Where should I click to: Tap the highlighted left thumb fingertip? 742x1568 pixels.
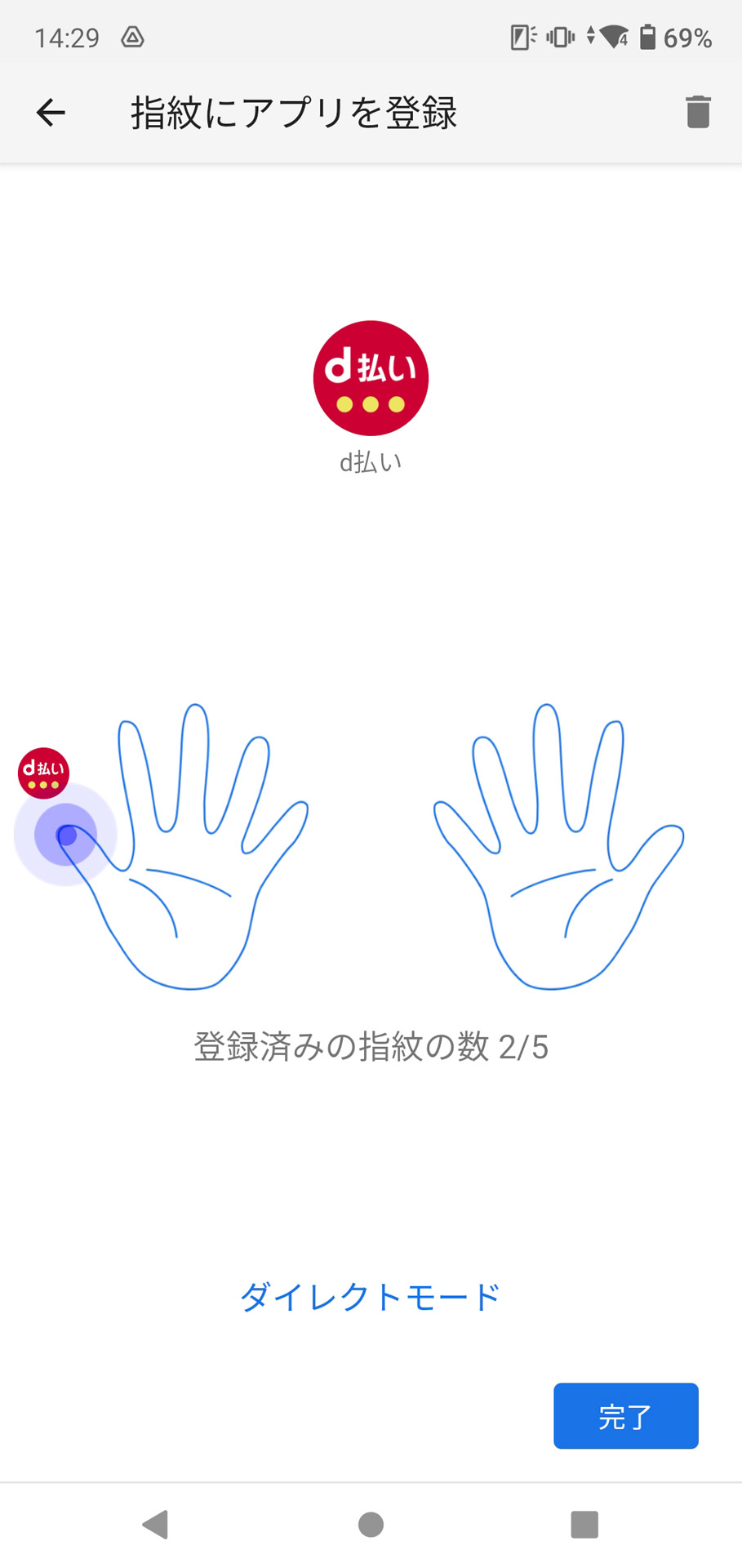pyautogui.click(x=66, y=835)
